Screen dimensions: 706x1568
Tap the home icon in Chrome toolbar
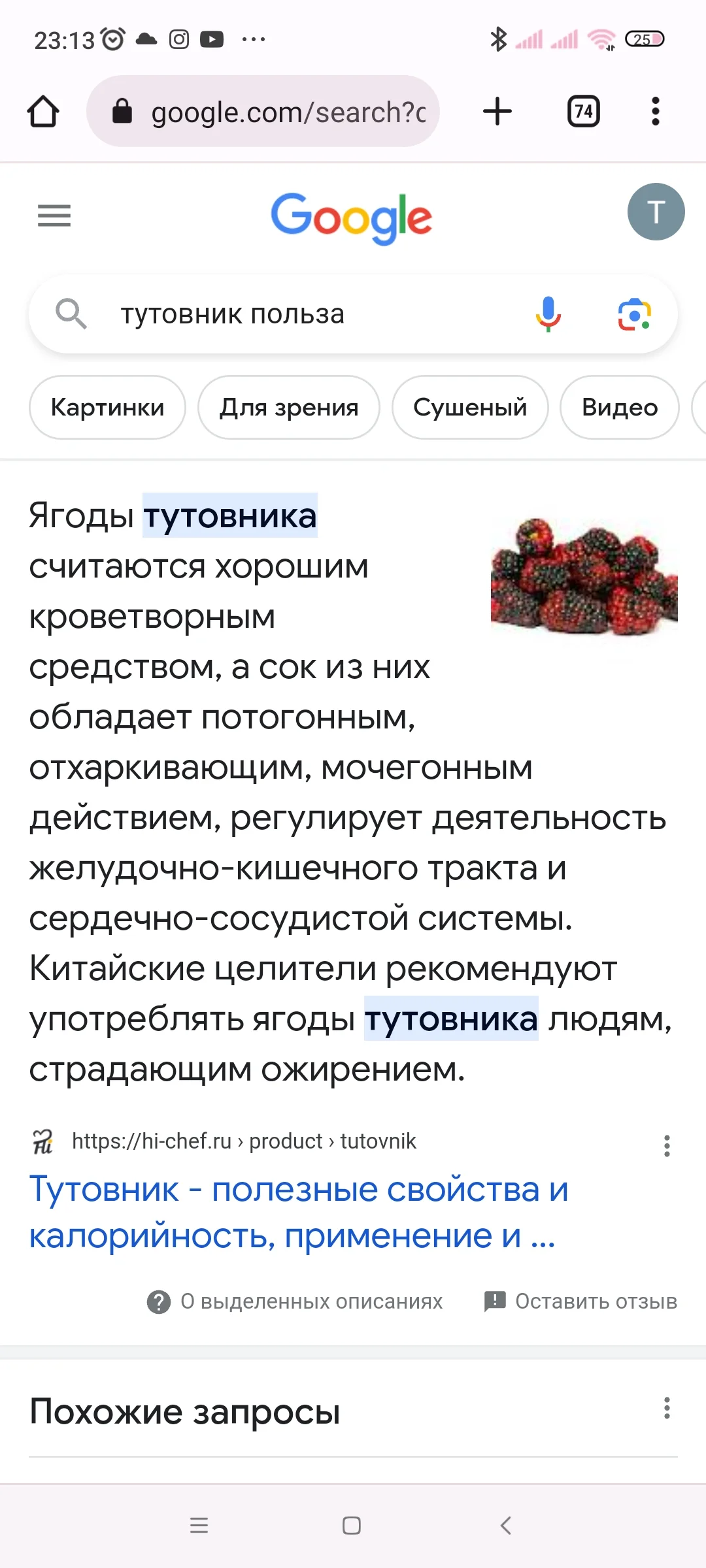(x=43, y=111)
